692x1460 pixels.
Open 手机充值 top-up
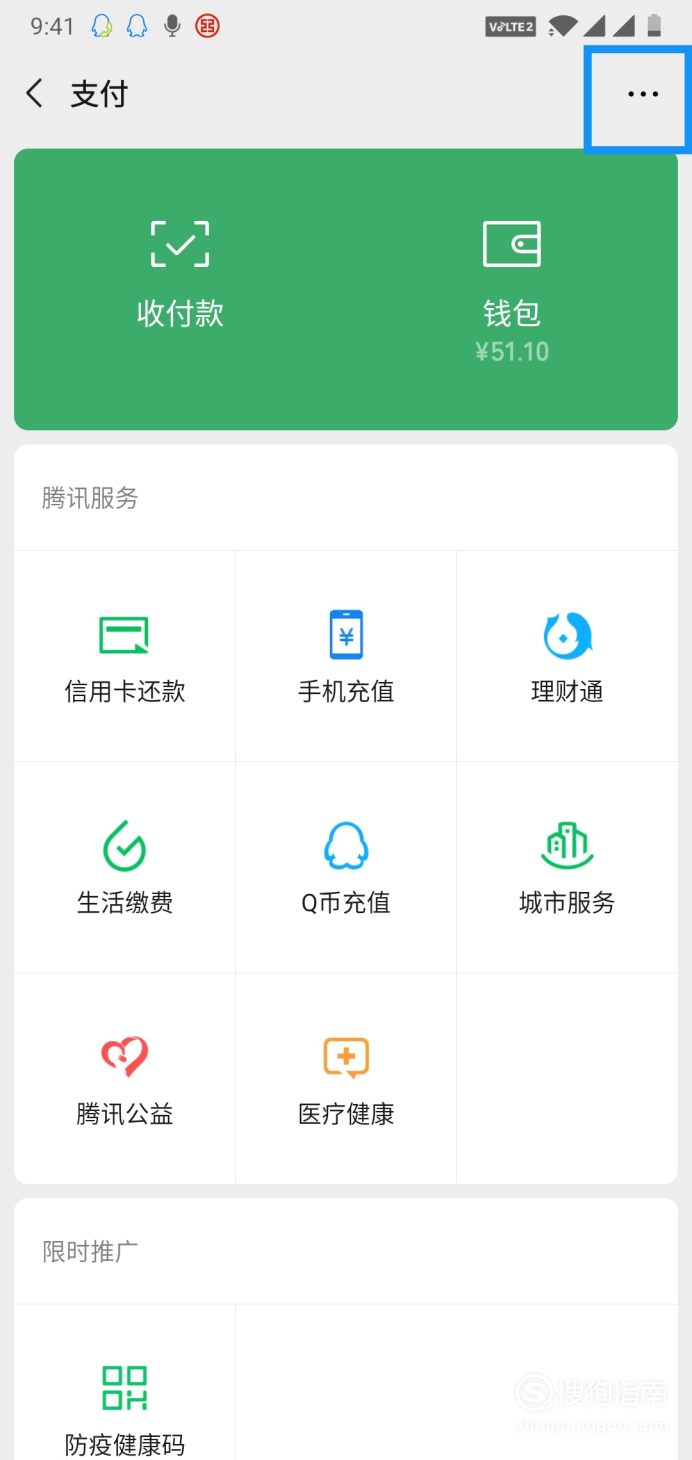click(x=346, y=656)
